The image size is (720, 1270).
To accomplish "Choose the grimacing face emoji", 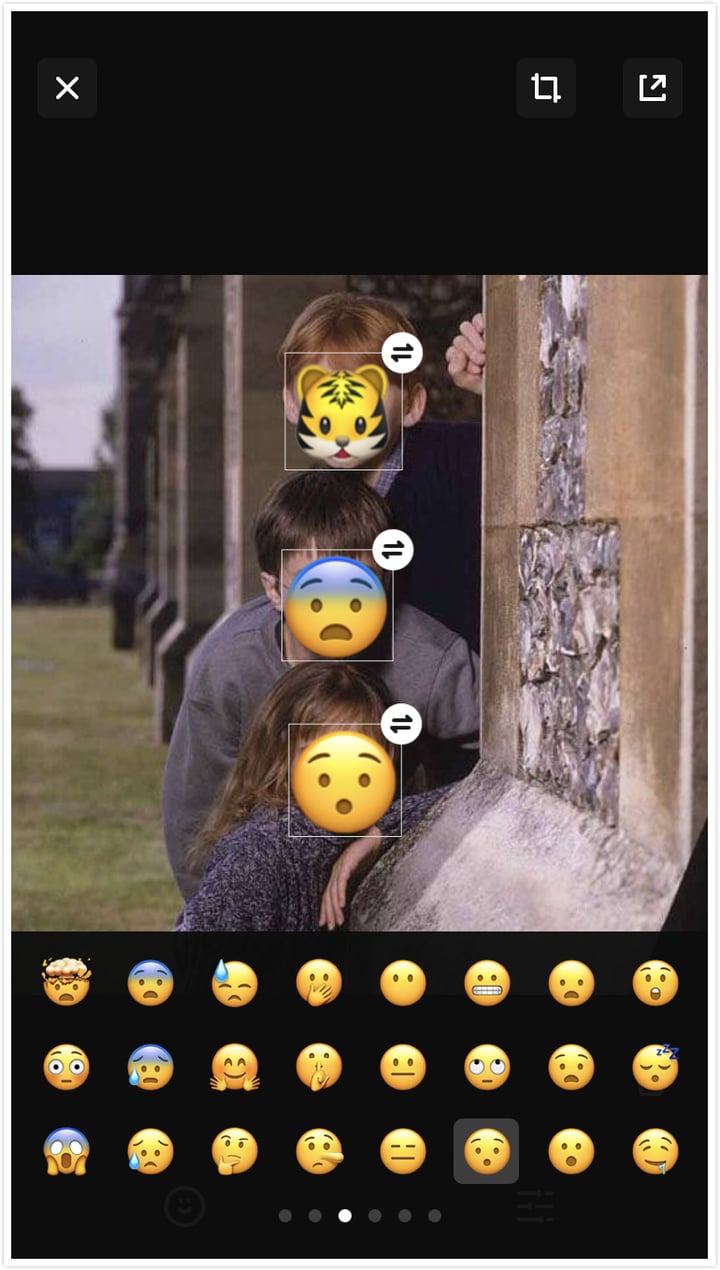I will tap(487, 983).
